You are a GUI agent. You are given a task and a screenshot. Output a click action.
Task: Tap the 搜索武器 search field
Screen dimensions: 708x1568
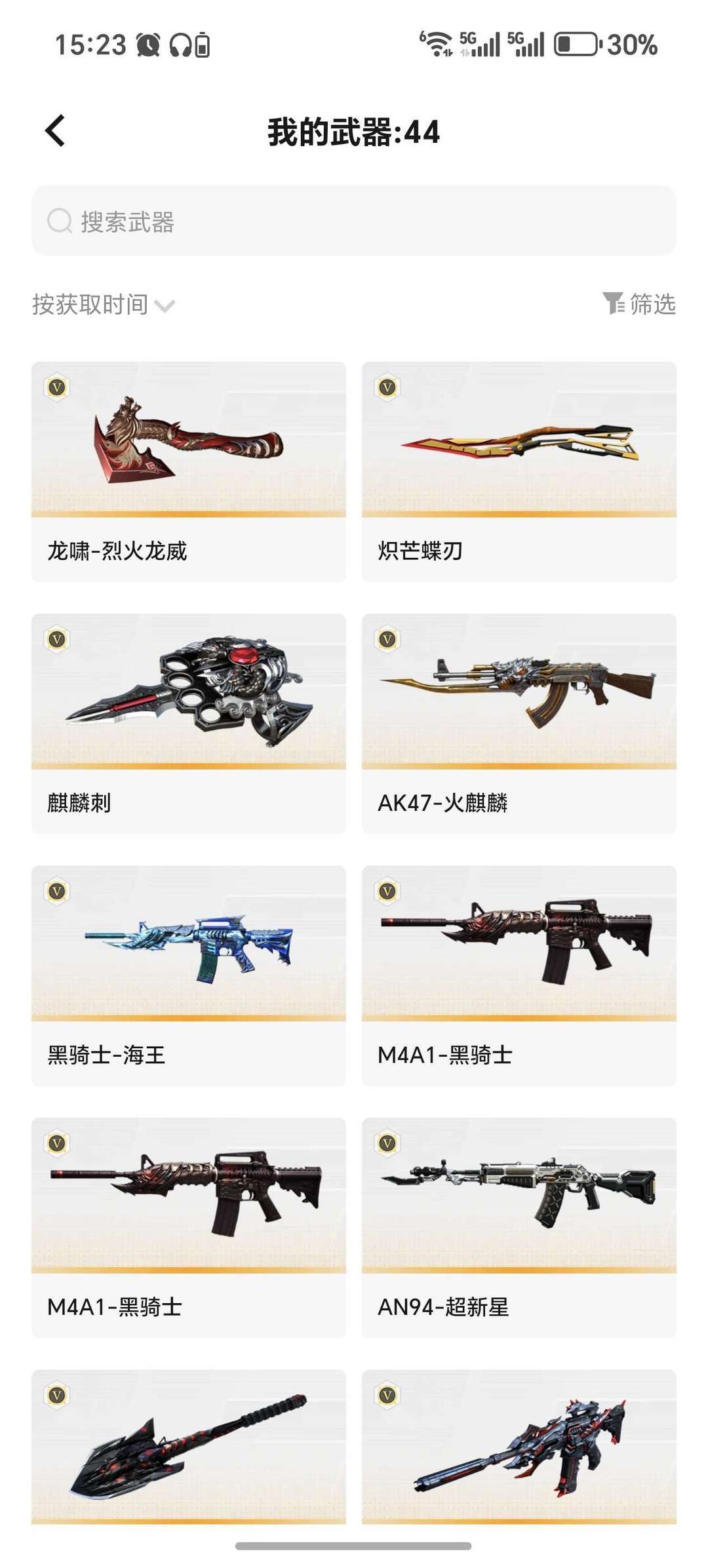coord(354,221)
